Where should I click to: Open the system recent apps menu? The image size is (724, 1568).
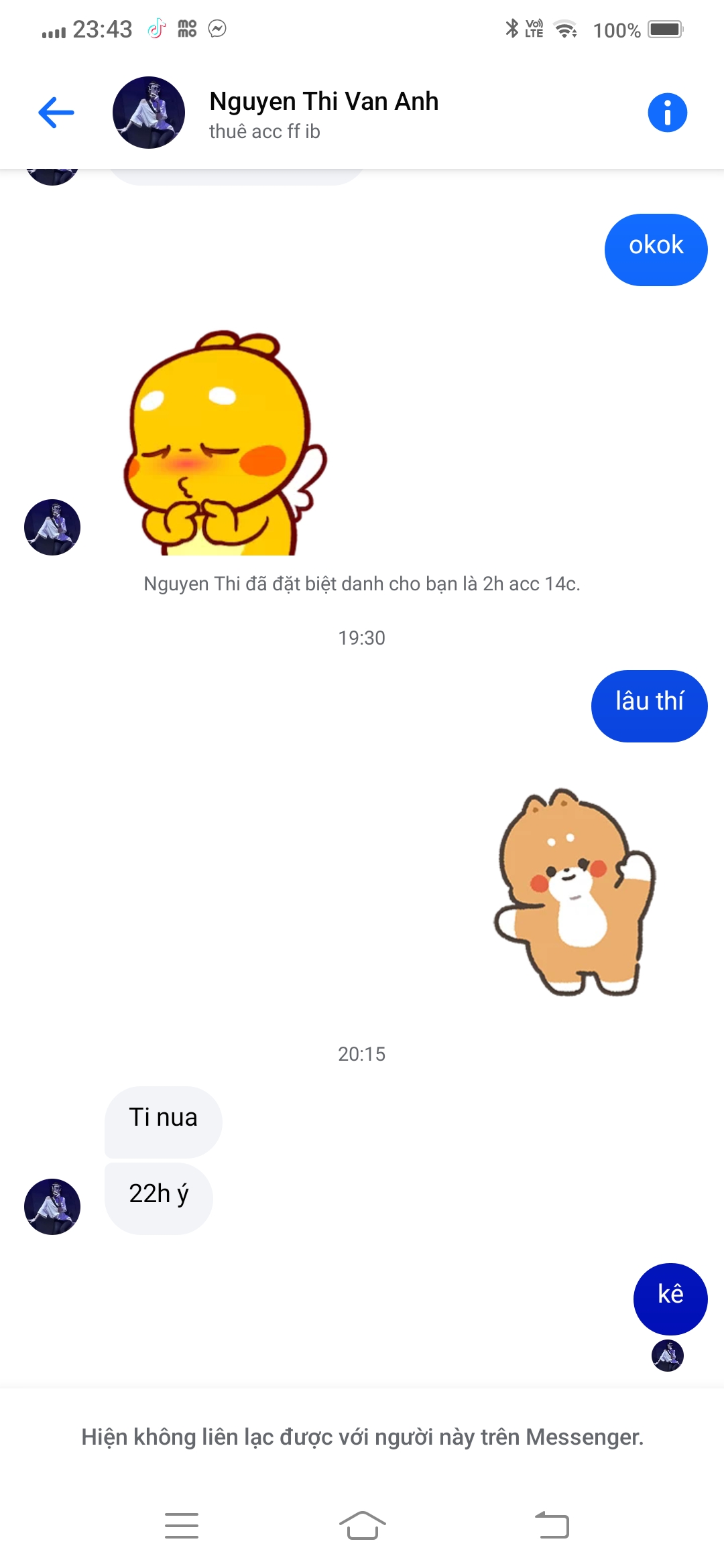click(182, 1526)
